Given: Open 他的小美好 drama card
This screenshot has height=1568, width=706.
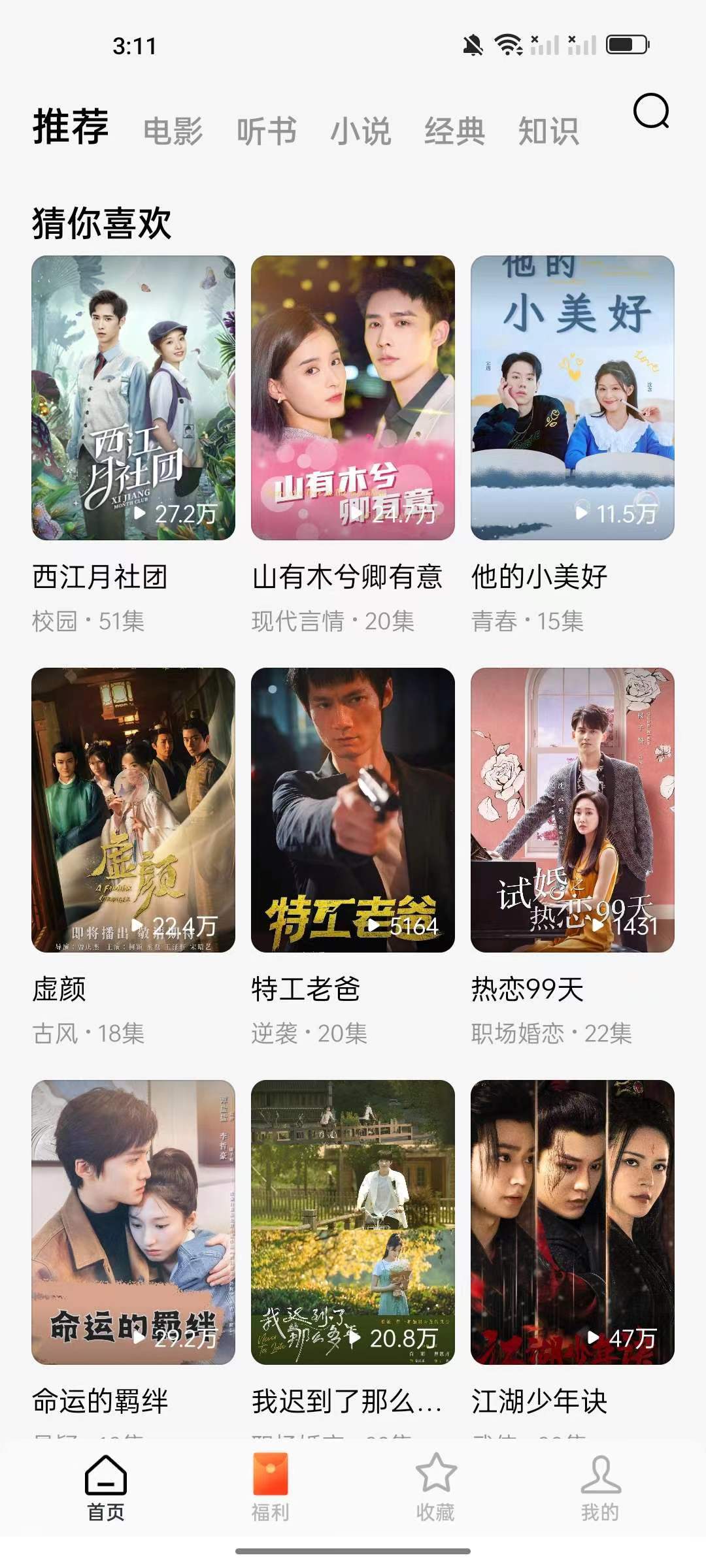Looking at the screenshot, I should pos(573,397).
